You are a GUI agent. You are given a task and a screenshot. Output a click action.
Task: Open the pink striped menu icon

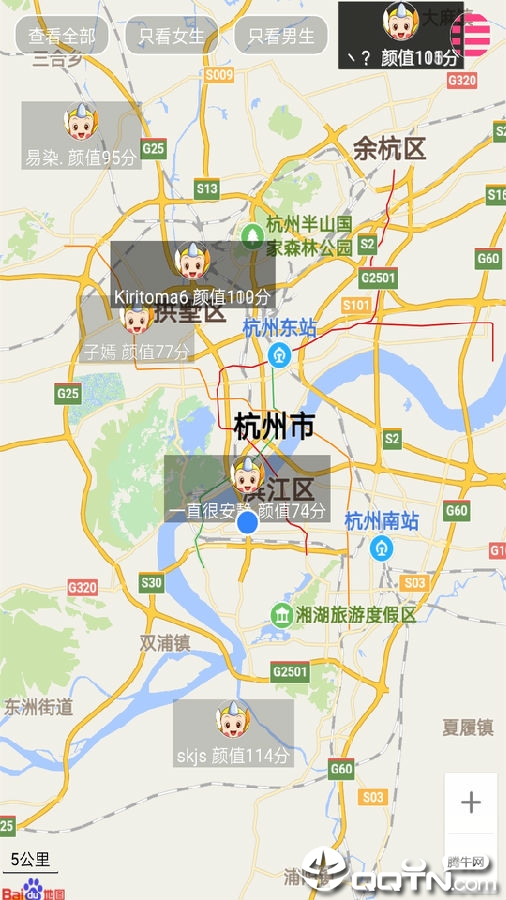click(470, 34)
